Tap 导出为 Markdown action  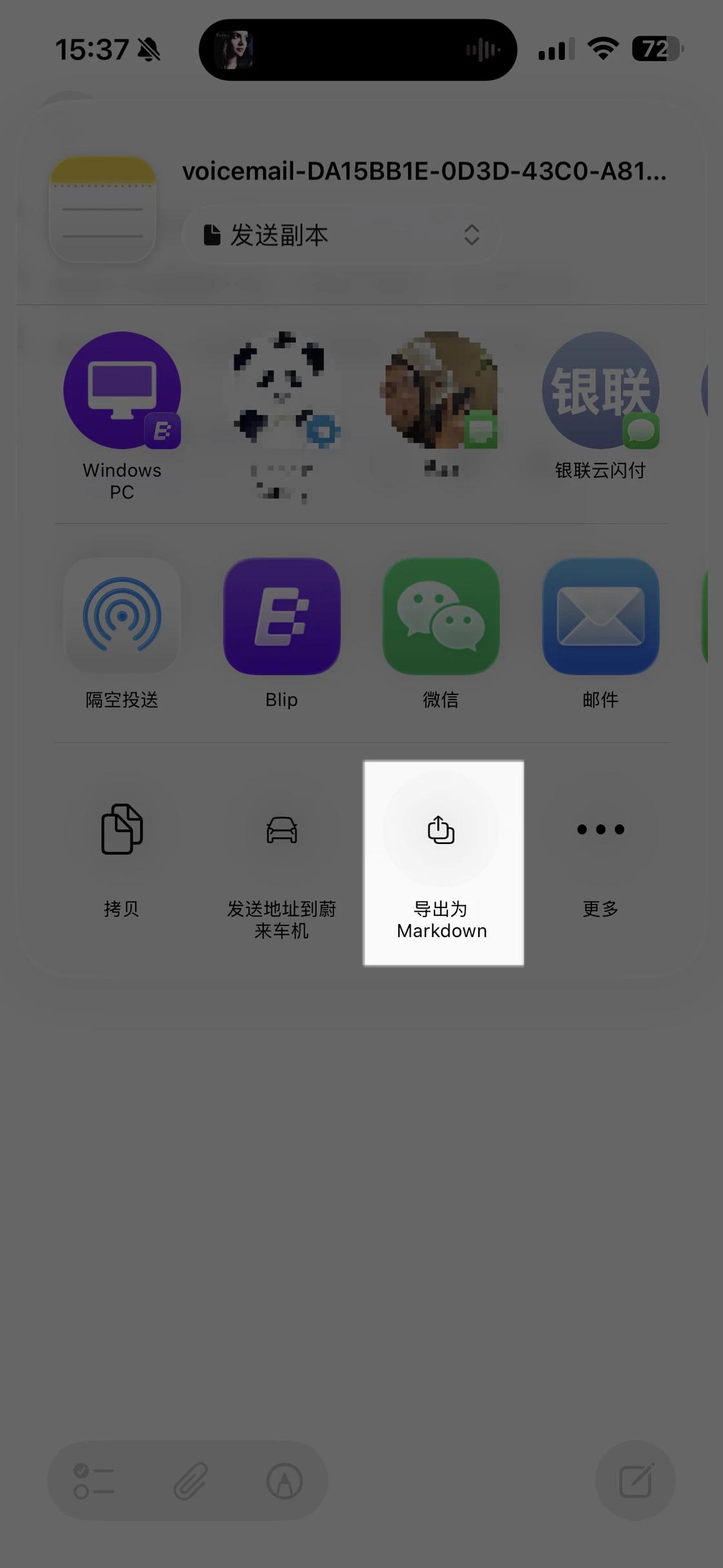[442, 829]
